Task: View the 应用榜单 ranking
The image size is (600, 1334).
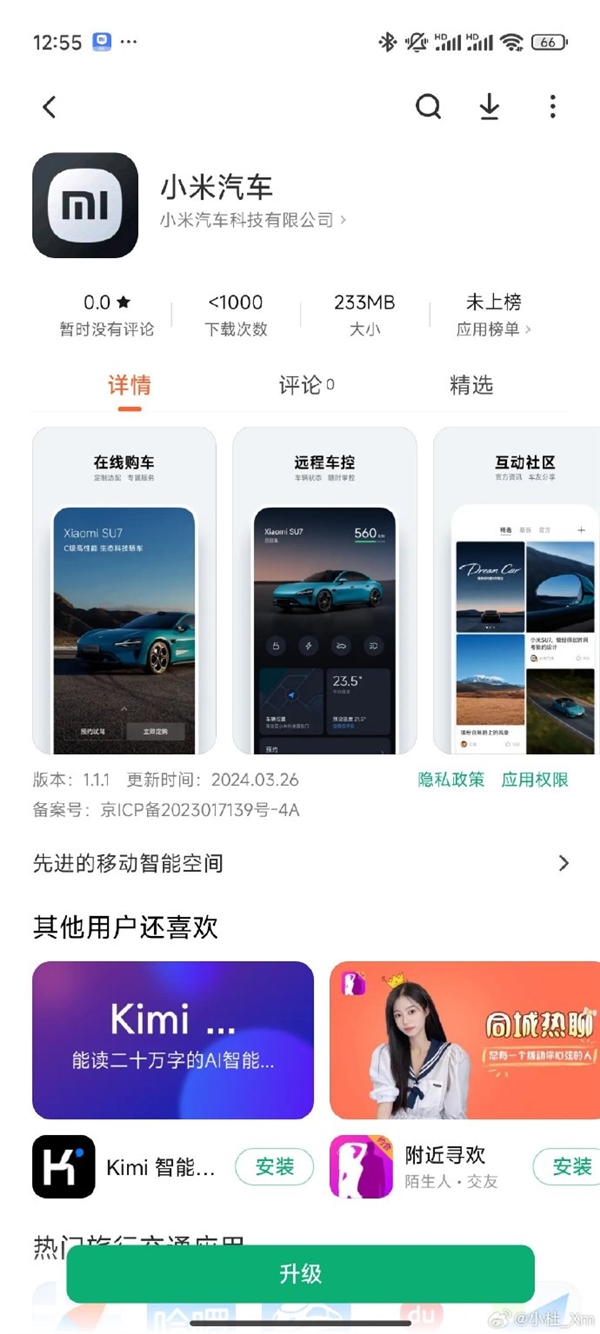Action: [494, 328]
